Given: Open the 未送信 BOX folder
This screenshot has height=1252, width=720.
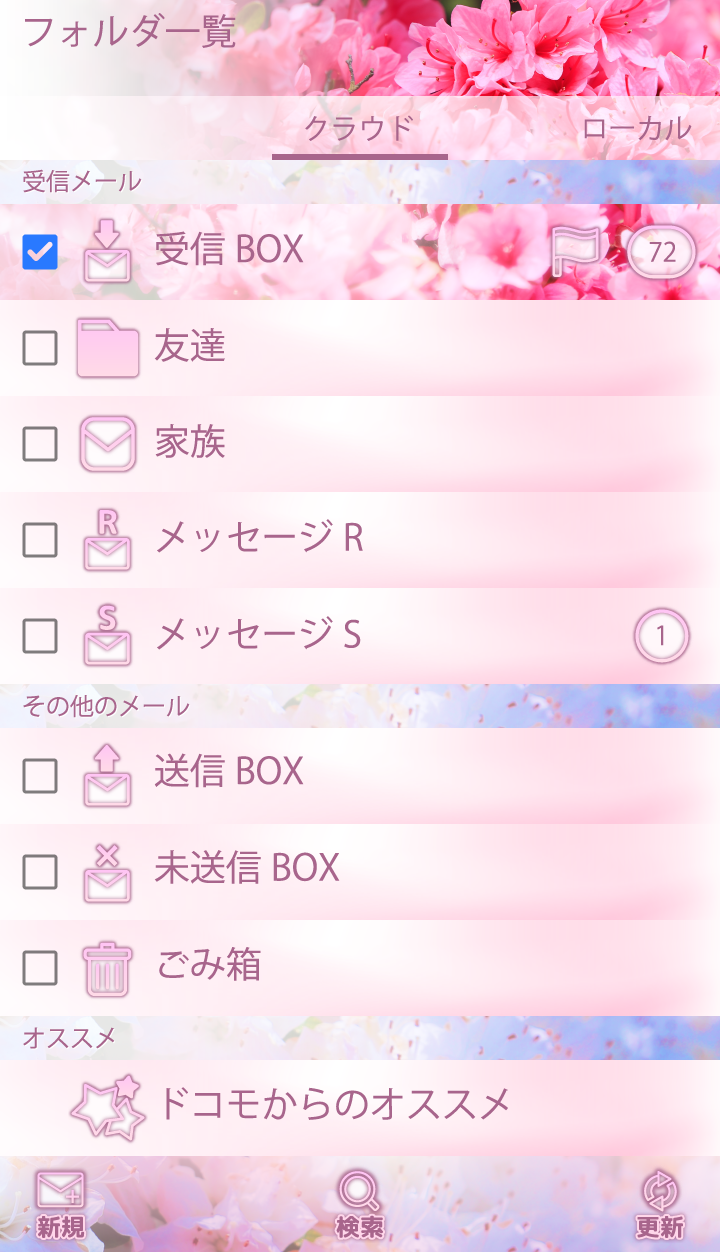Looking at the screenshot, I should (x=247, y=868).
